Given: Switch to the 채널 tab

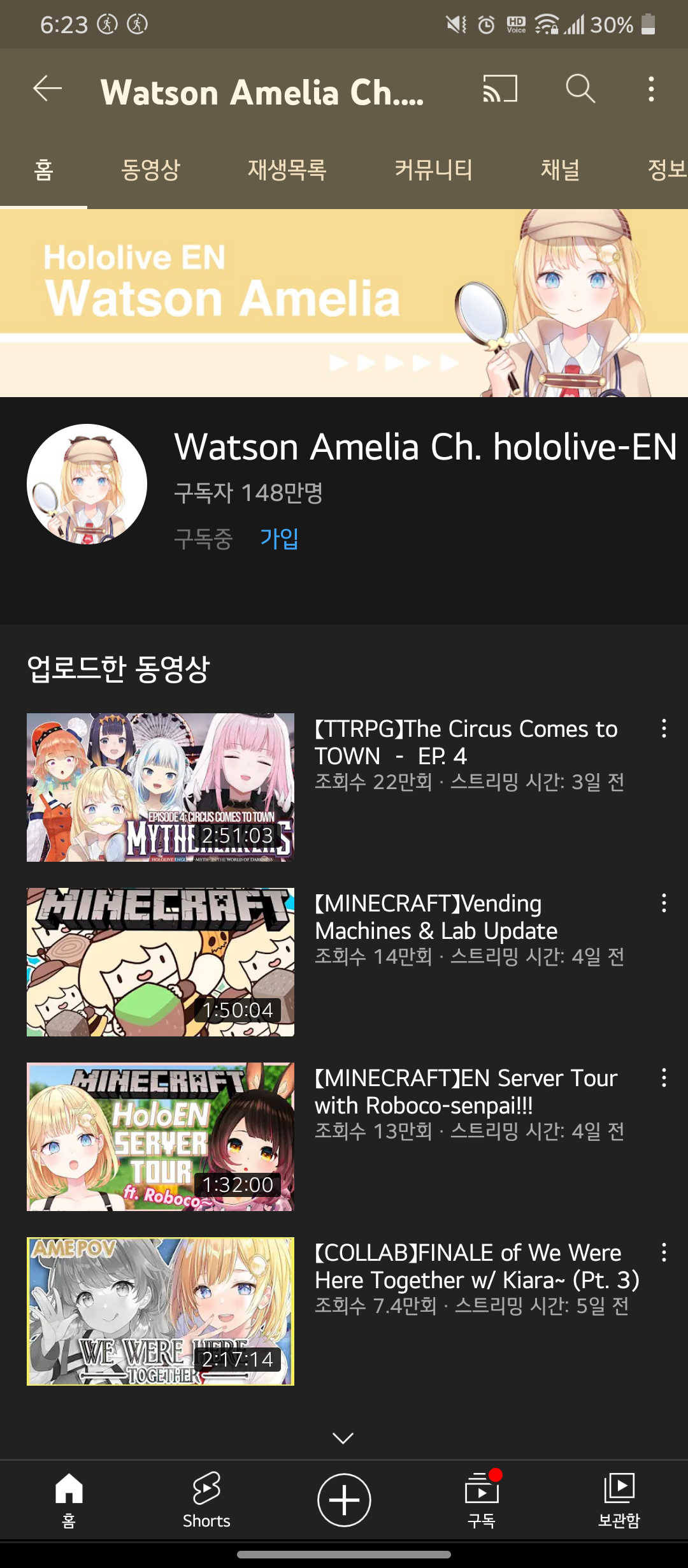Looking at the screenshot, I should coord(560,170).
